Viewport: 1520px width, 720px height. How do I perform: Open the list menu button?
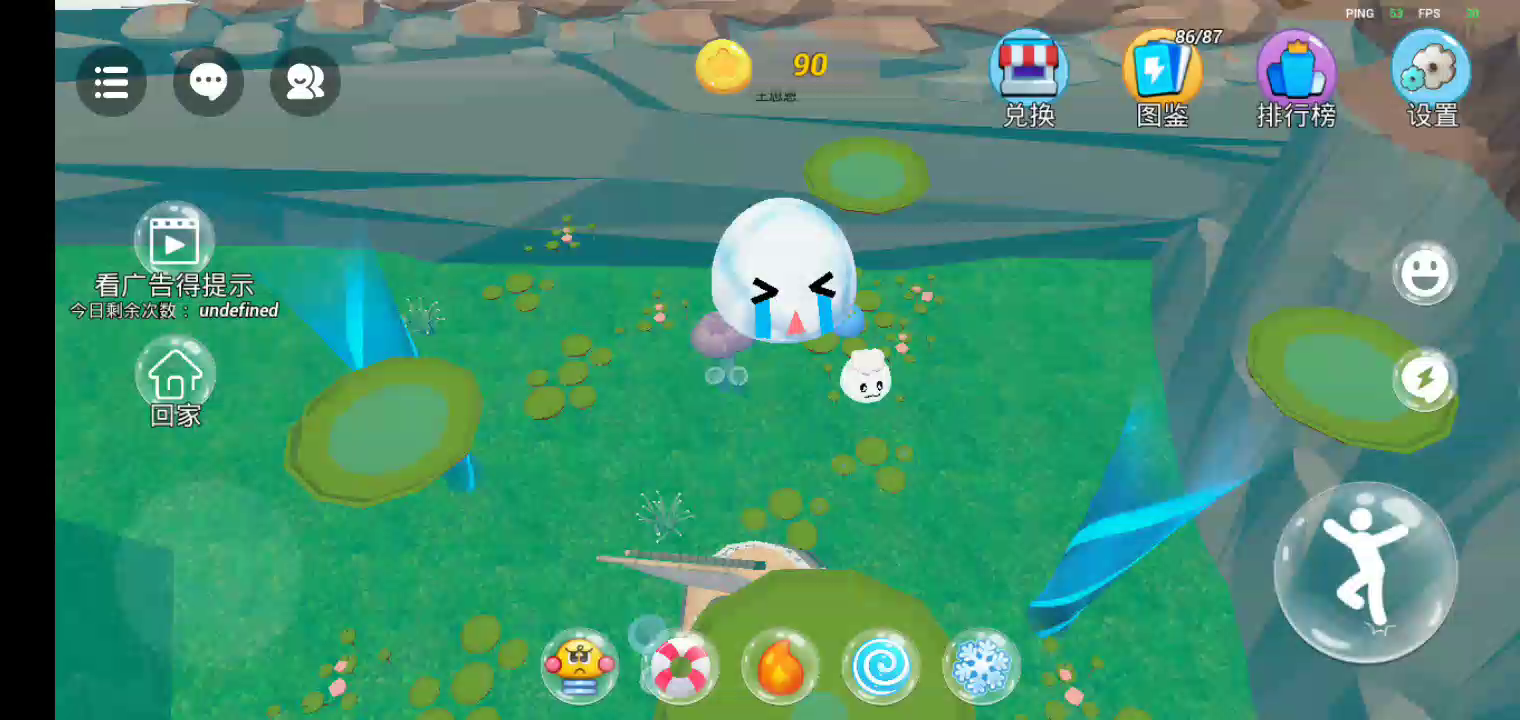click(111, 81)
